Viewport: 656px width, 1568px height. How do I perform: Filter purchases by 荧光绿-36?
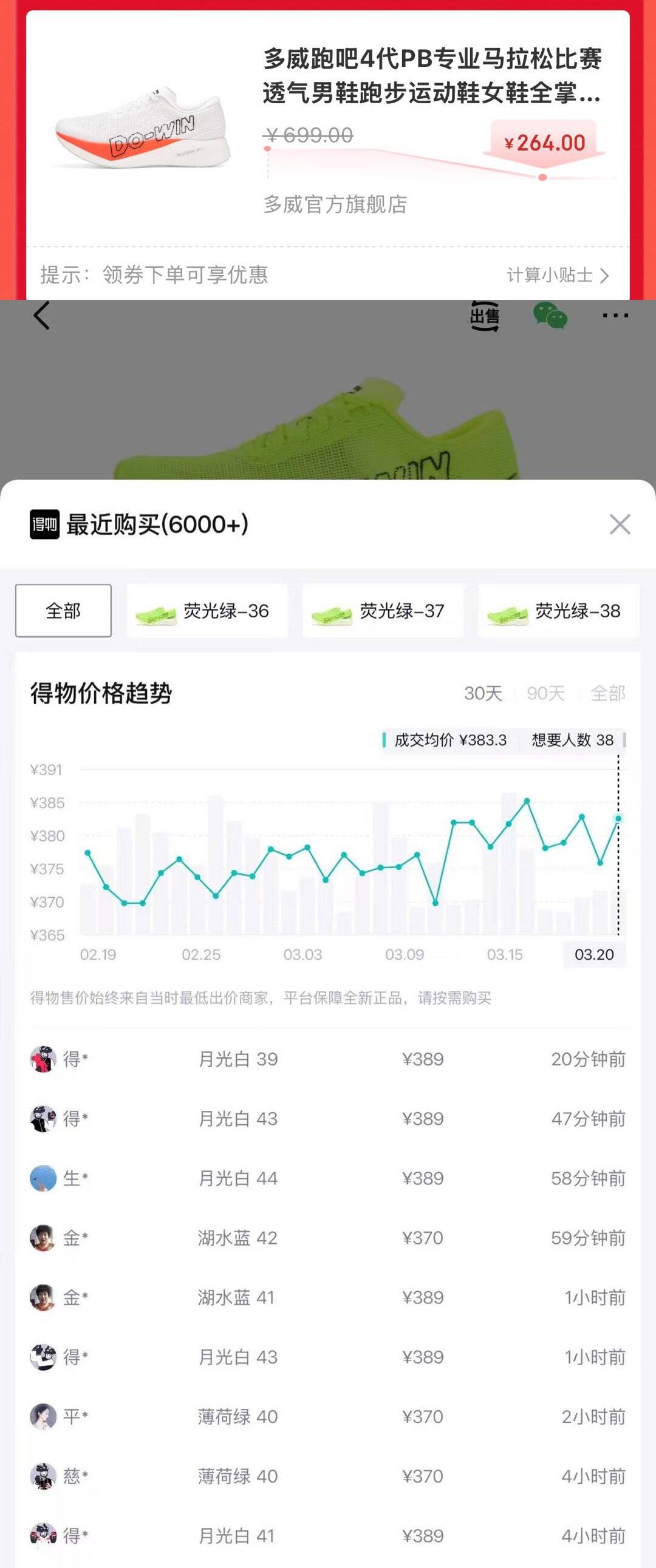point(207,611)
